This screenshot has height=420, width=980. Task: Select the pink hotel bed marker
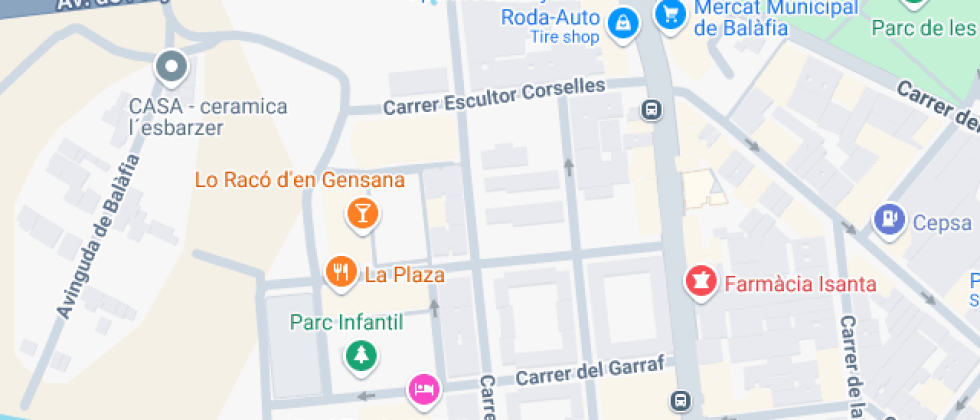(424, 389)
